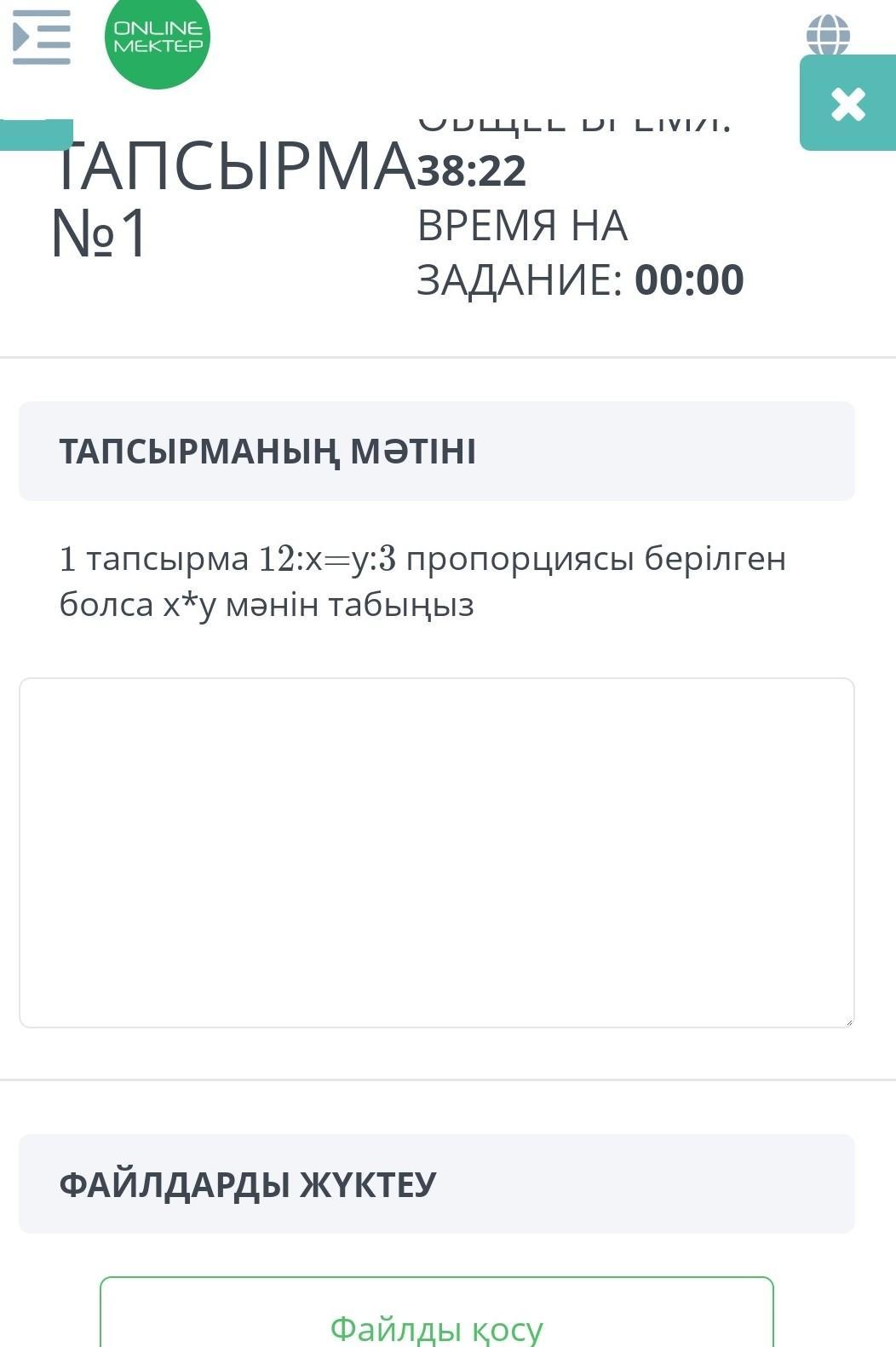
Task: Close the task with the X button
Action: [847, 104]
